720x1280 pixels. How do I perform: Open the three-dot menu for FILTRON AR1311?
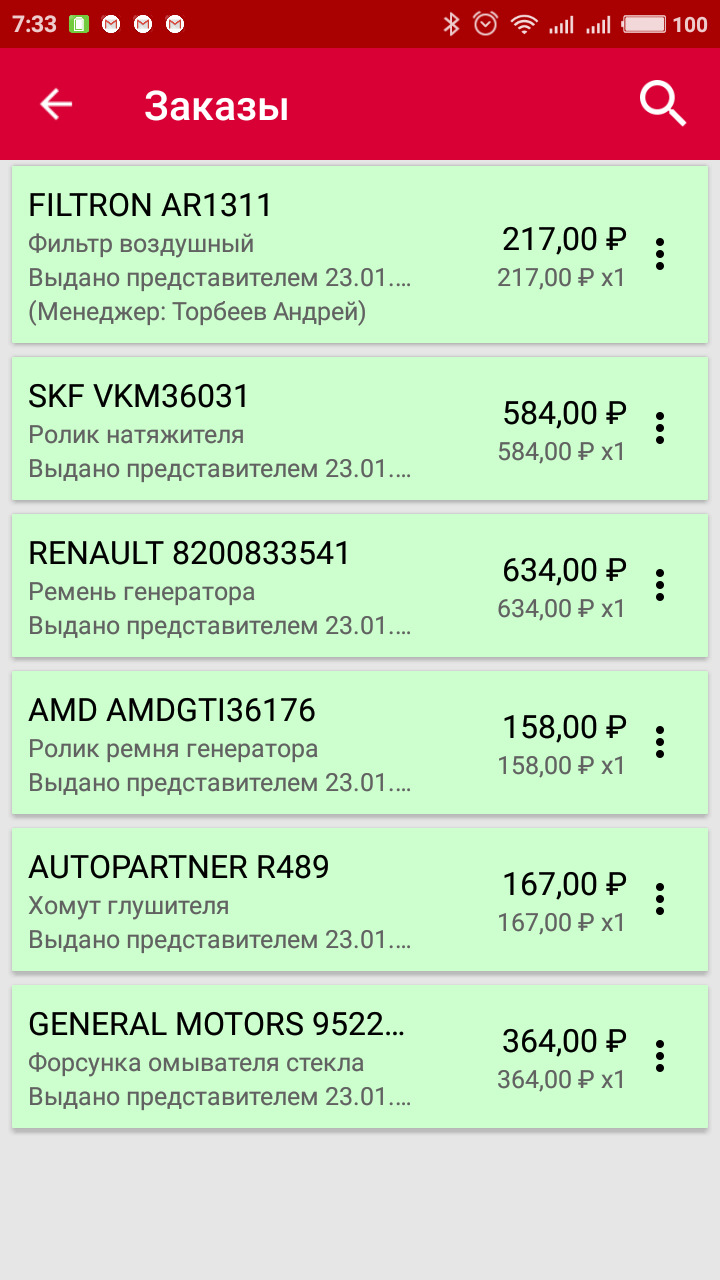(660, 254)
